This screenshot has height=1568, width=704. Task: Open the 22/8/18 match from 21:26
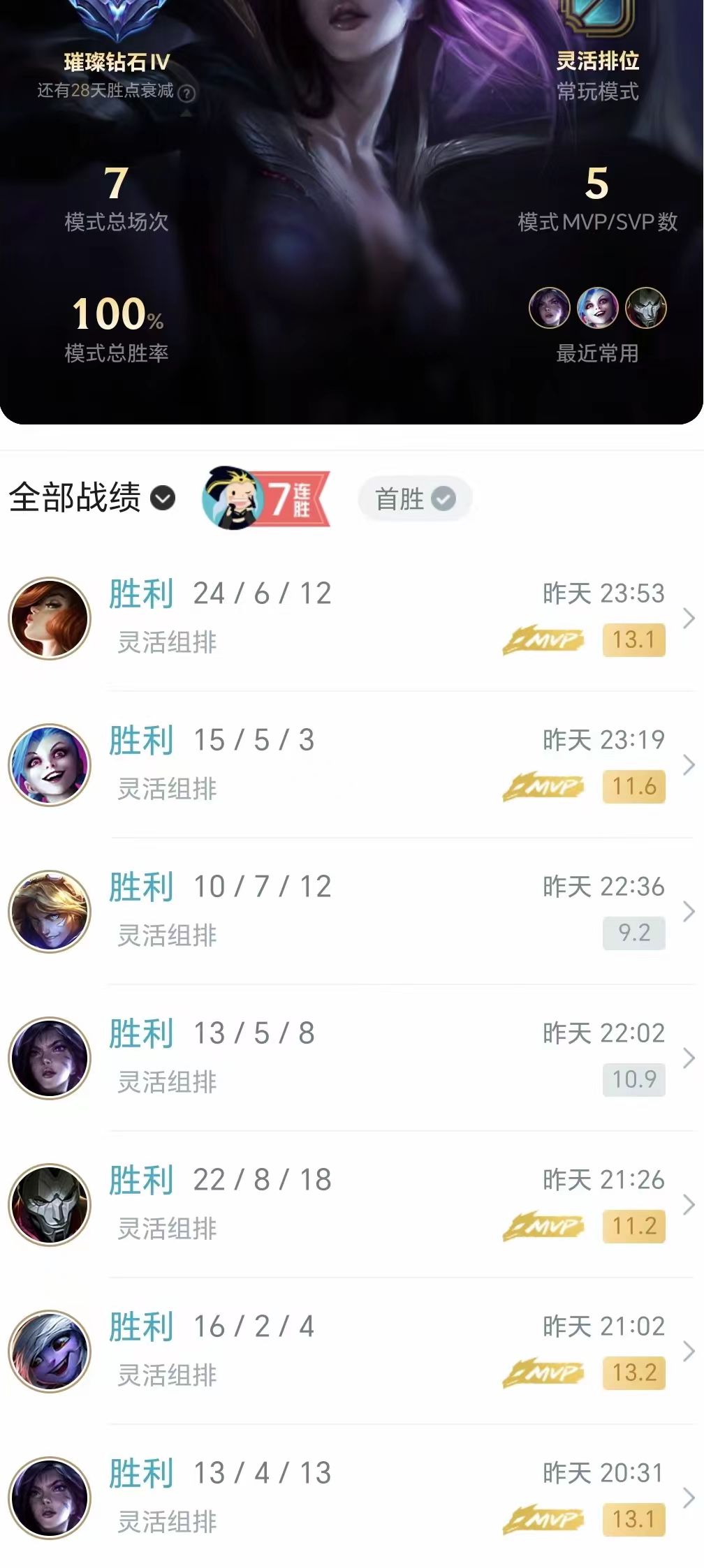(349, 1204)
